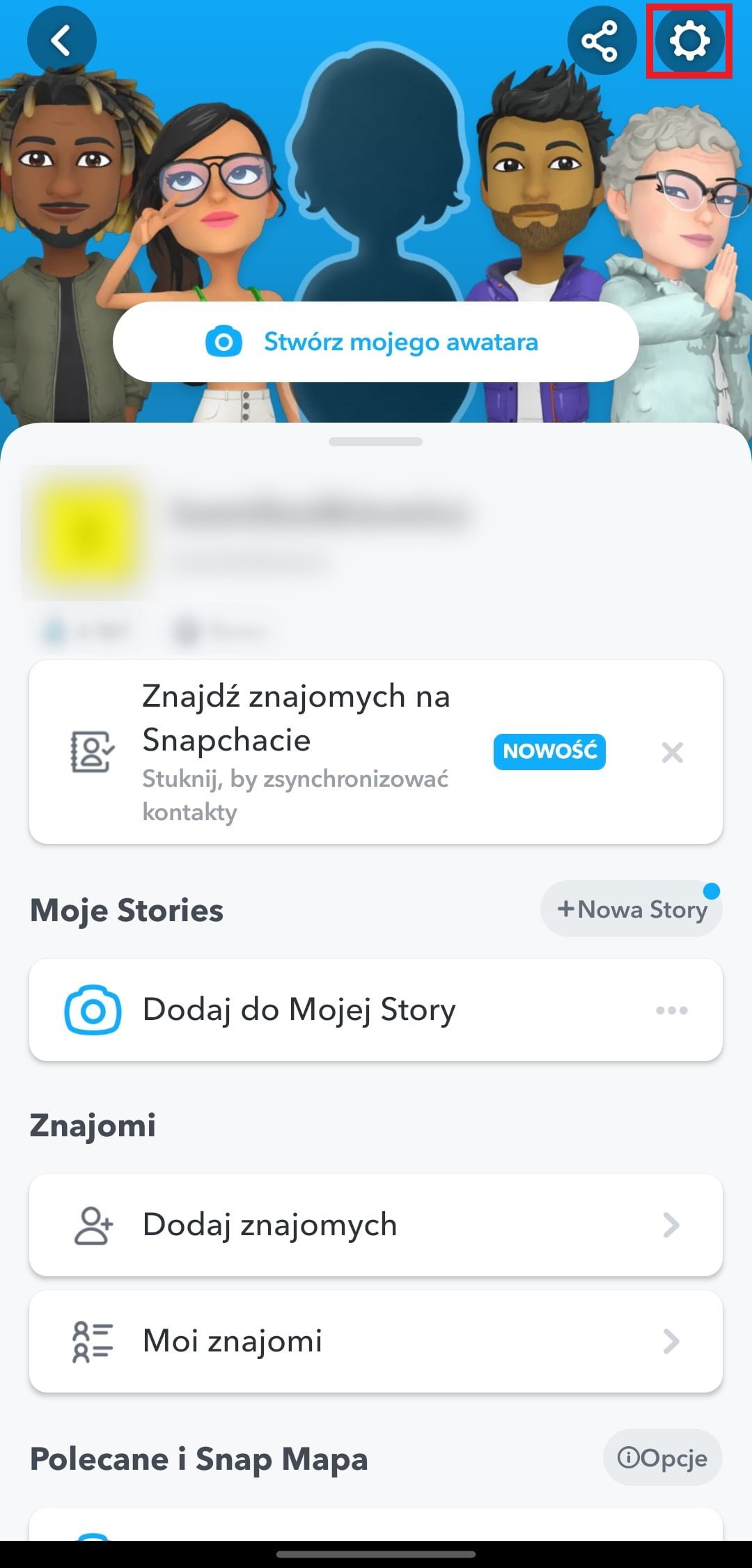Tap the camera icon in Stwórz mojego awatara

(x=221, y=341)
